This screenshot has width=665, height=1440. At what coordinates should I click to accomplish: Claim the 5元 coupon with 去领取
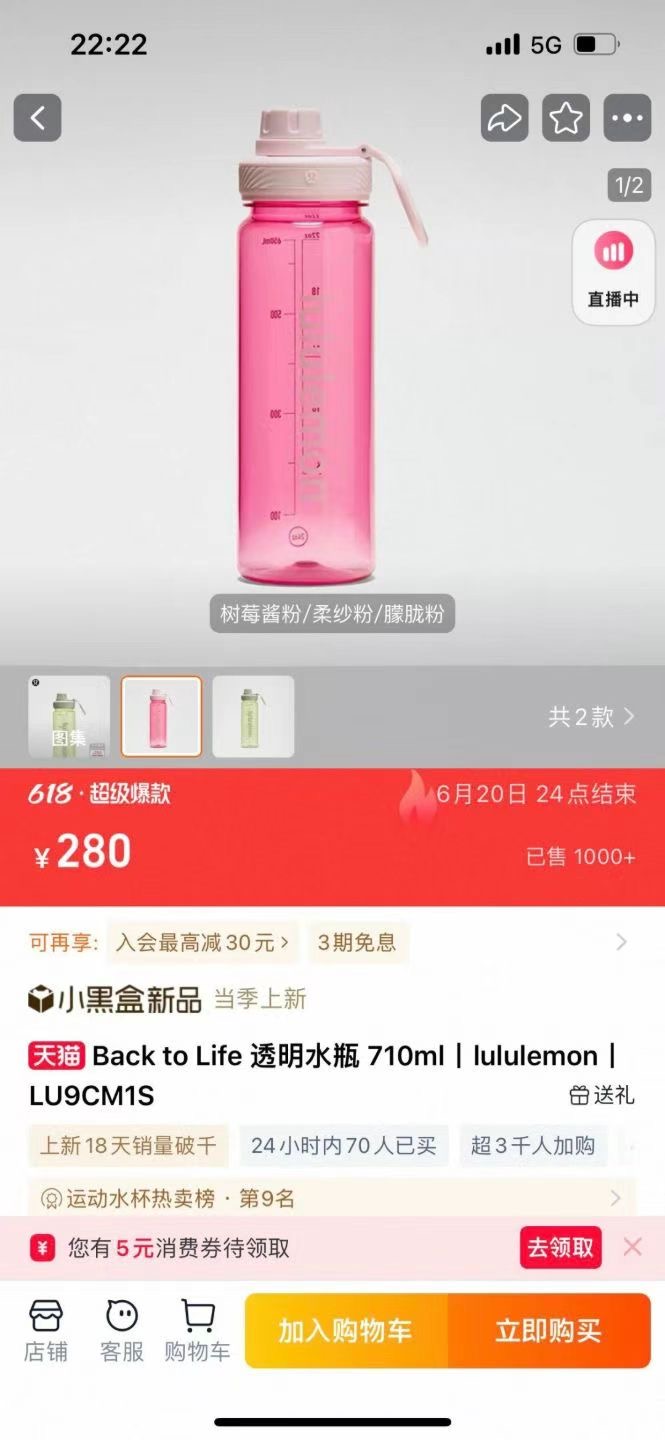point(560,1247)
